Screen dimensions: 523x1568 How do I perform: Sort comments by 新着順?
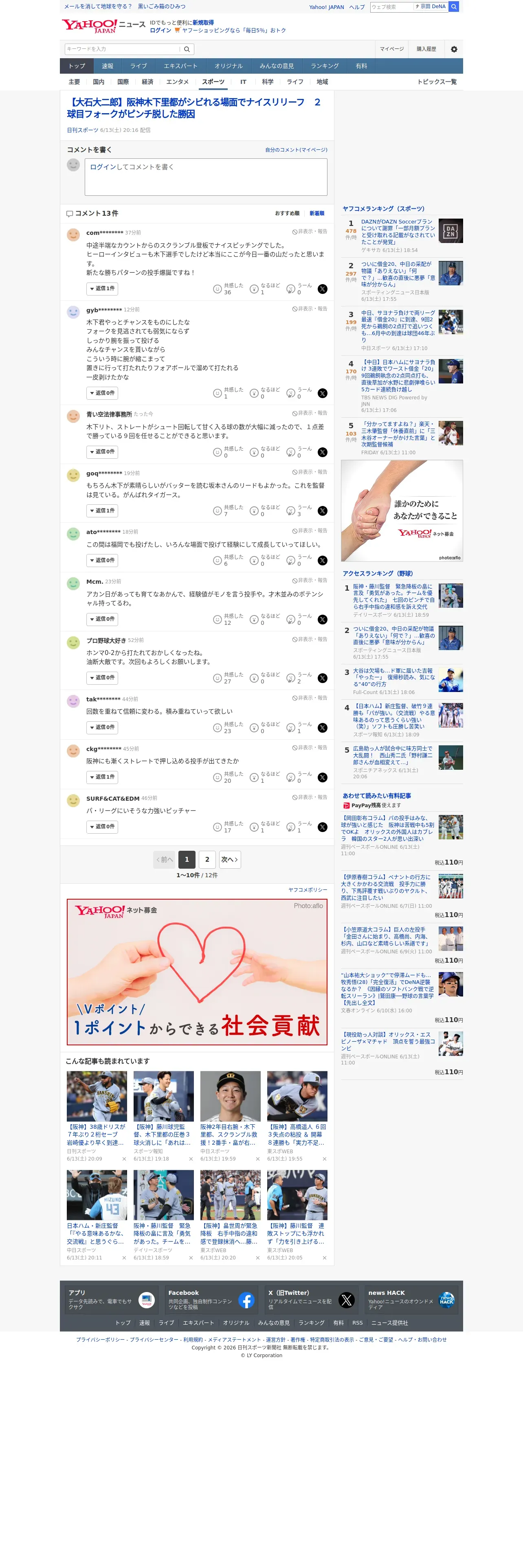[x=316, y=214]
